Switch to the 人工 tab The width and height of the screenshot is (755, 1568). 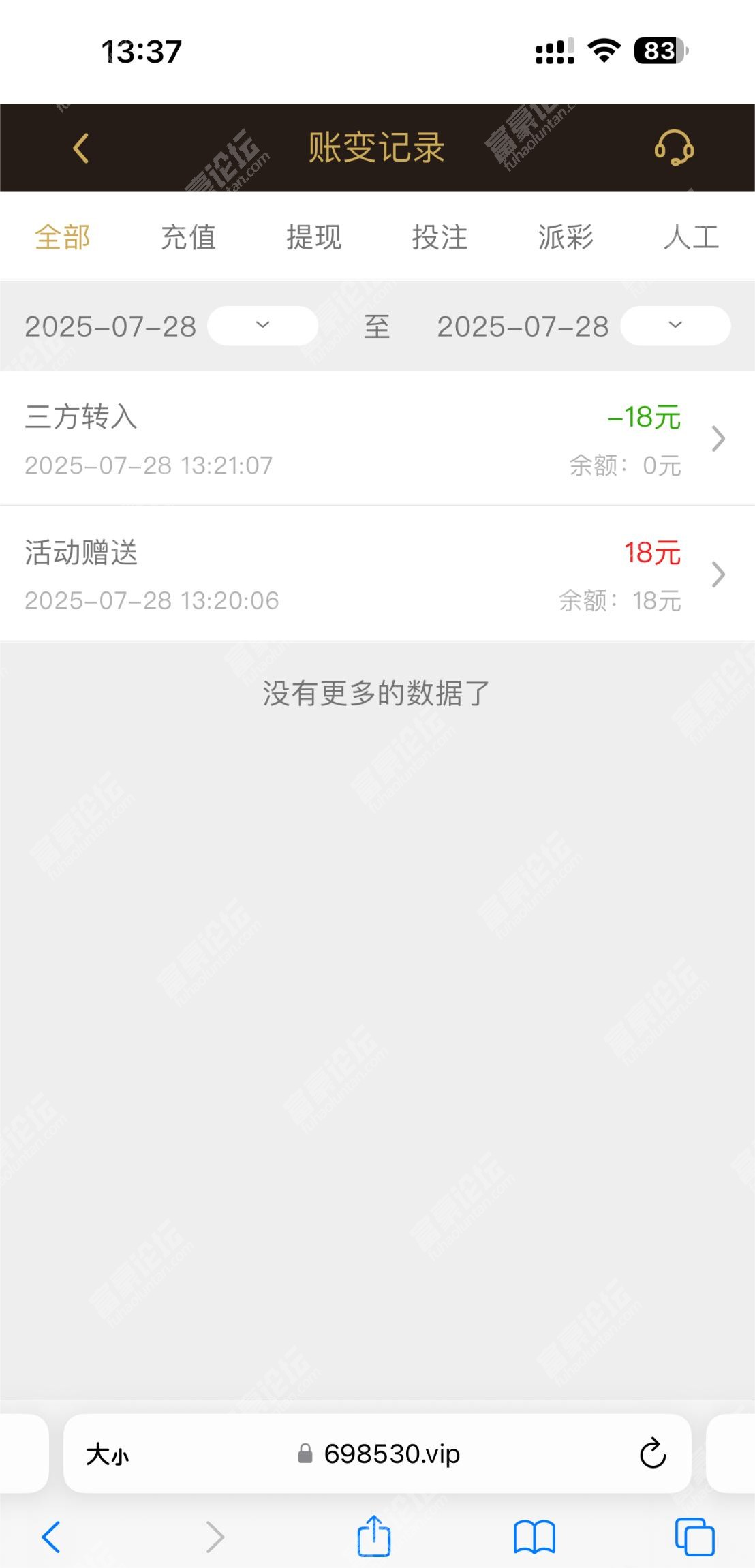(692, 237)
